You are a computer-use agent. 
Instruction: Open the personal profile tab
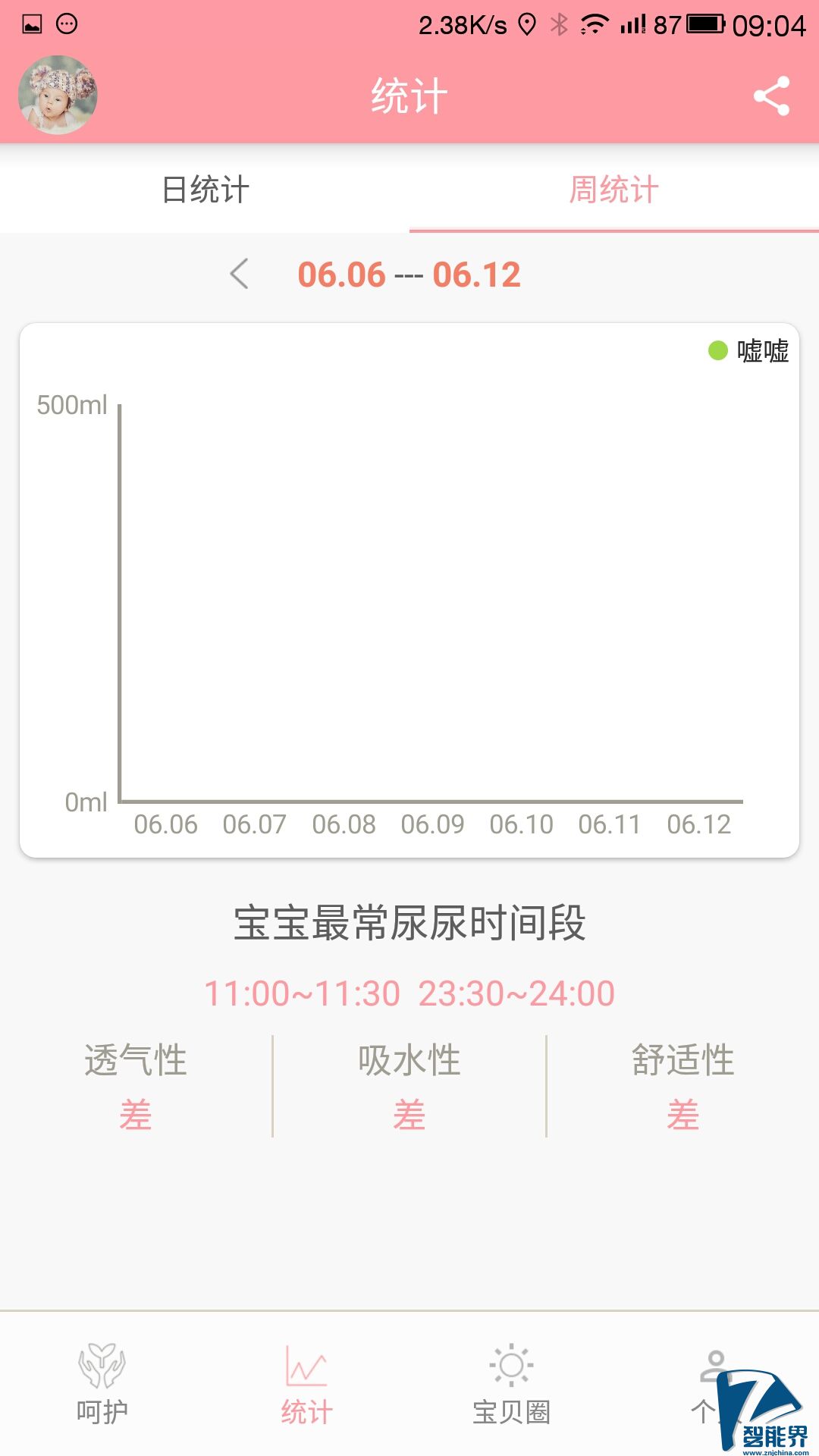(711, 1385)
